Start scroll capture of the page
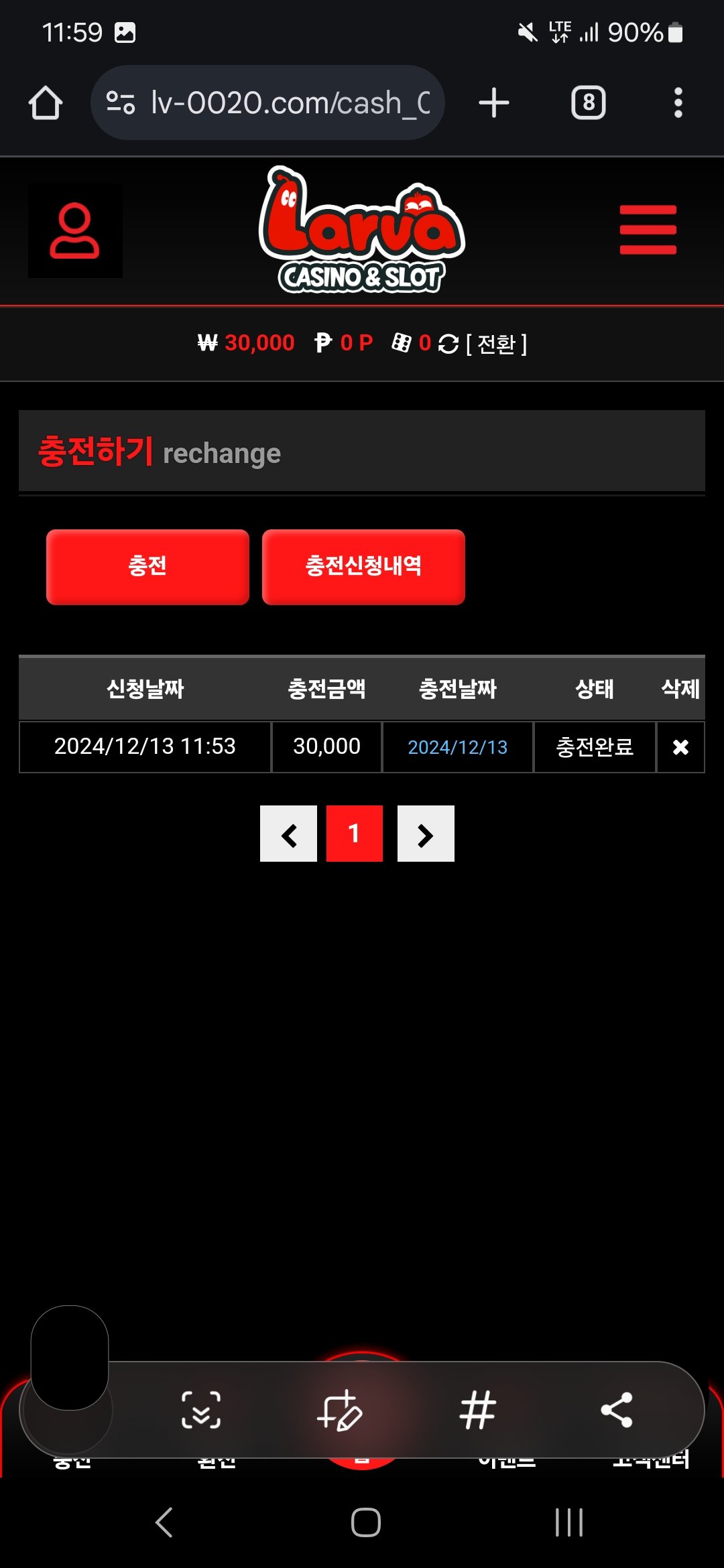 pyautogui.click(x=201, y=1410)
